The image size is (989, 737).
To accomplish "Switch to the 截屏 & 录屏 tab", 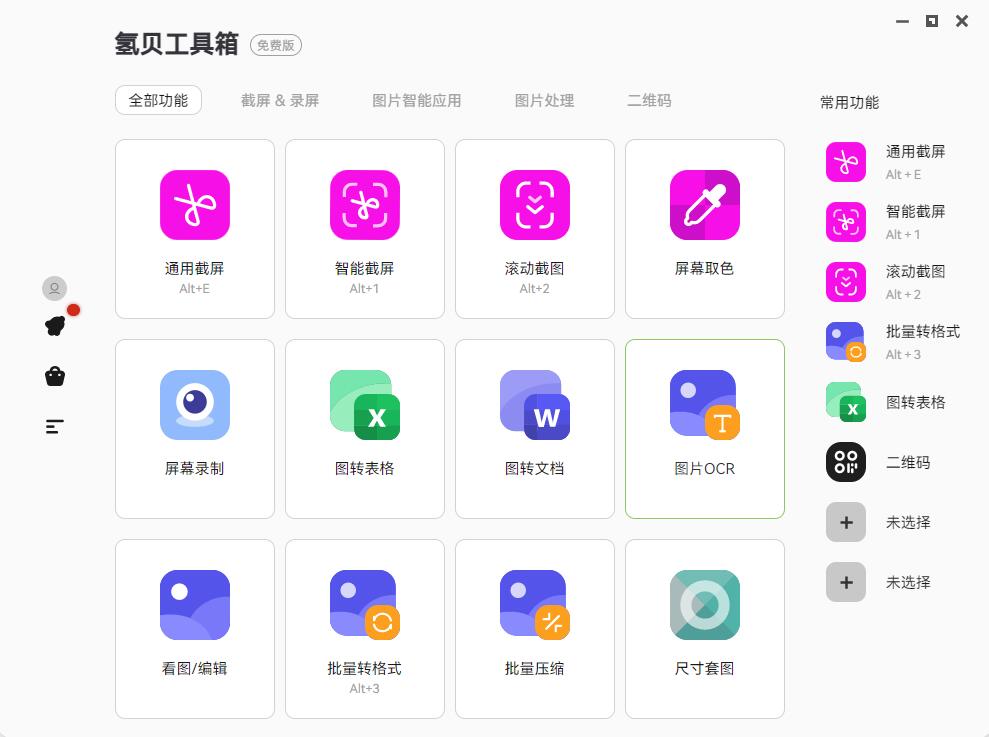I will coord(280,100).
